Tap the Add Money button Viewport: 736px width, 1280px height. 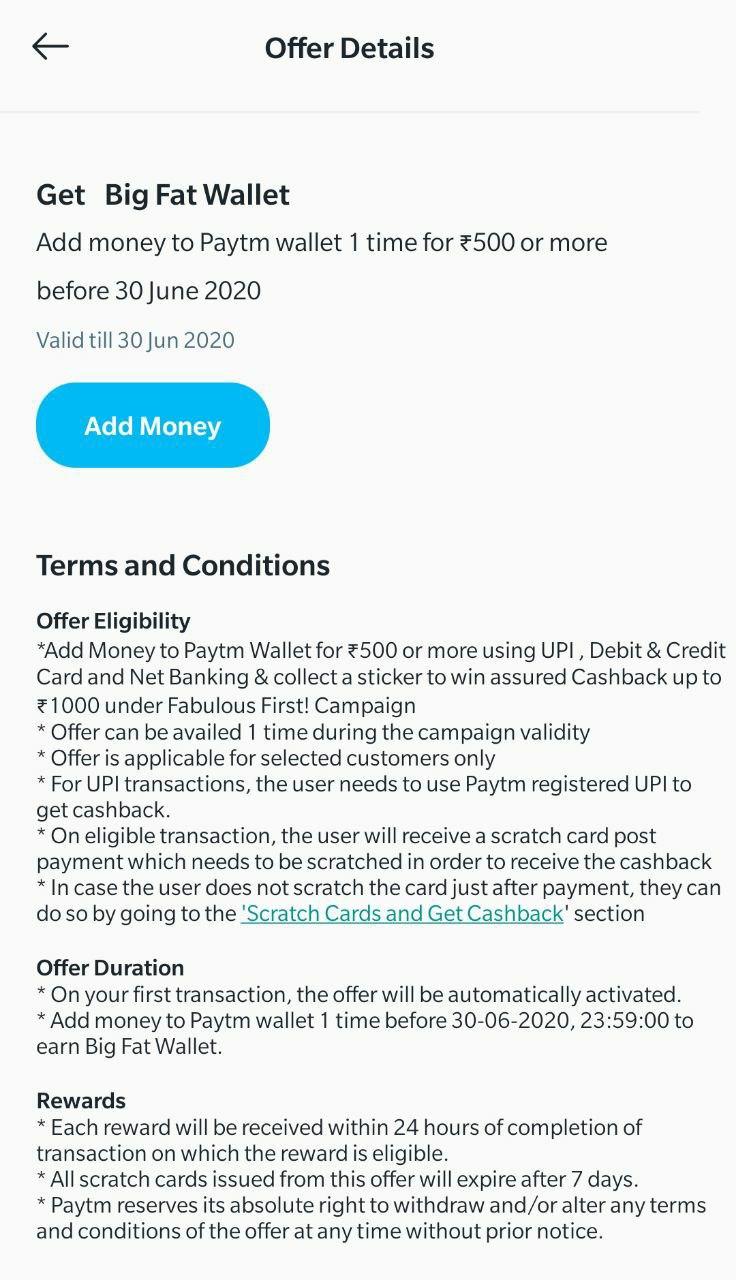(x=153, y=425)
